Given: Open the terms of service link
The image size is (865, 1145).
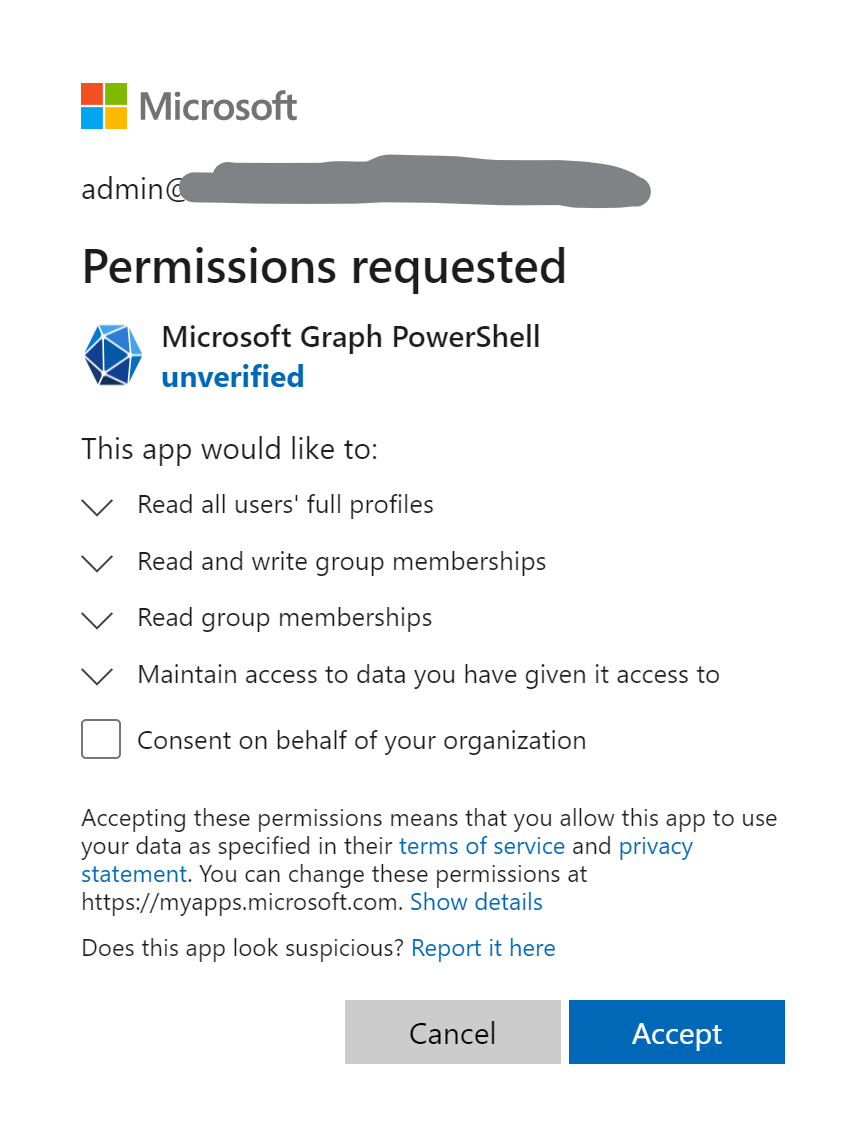Looking at the screenshot, I should 481,846.
